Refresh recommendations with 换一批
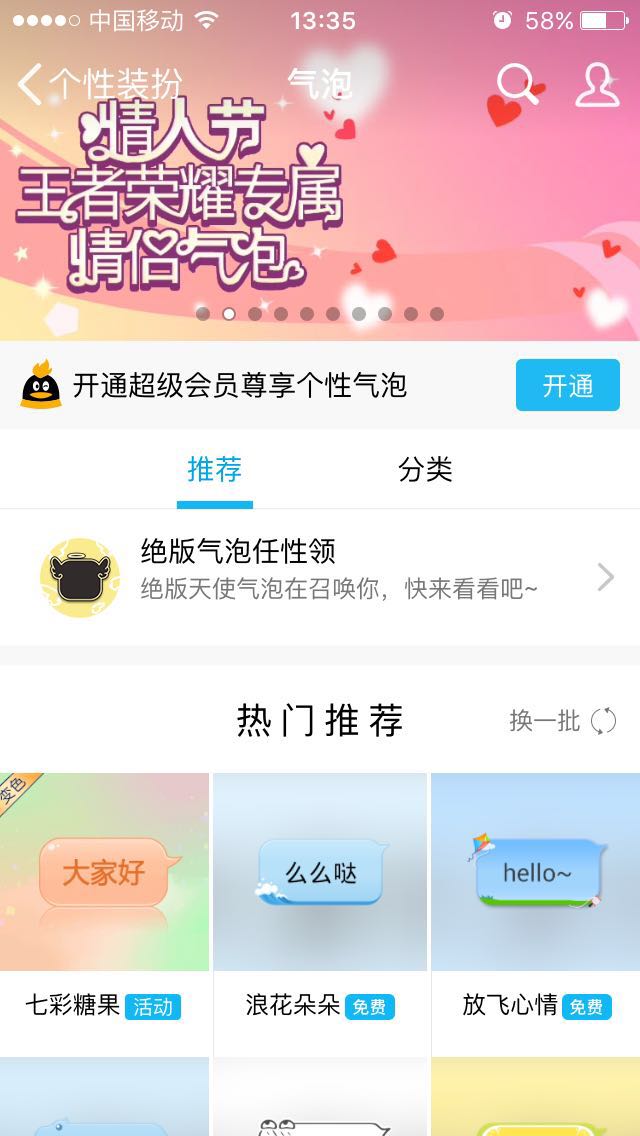 [x=562, y=720]
